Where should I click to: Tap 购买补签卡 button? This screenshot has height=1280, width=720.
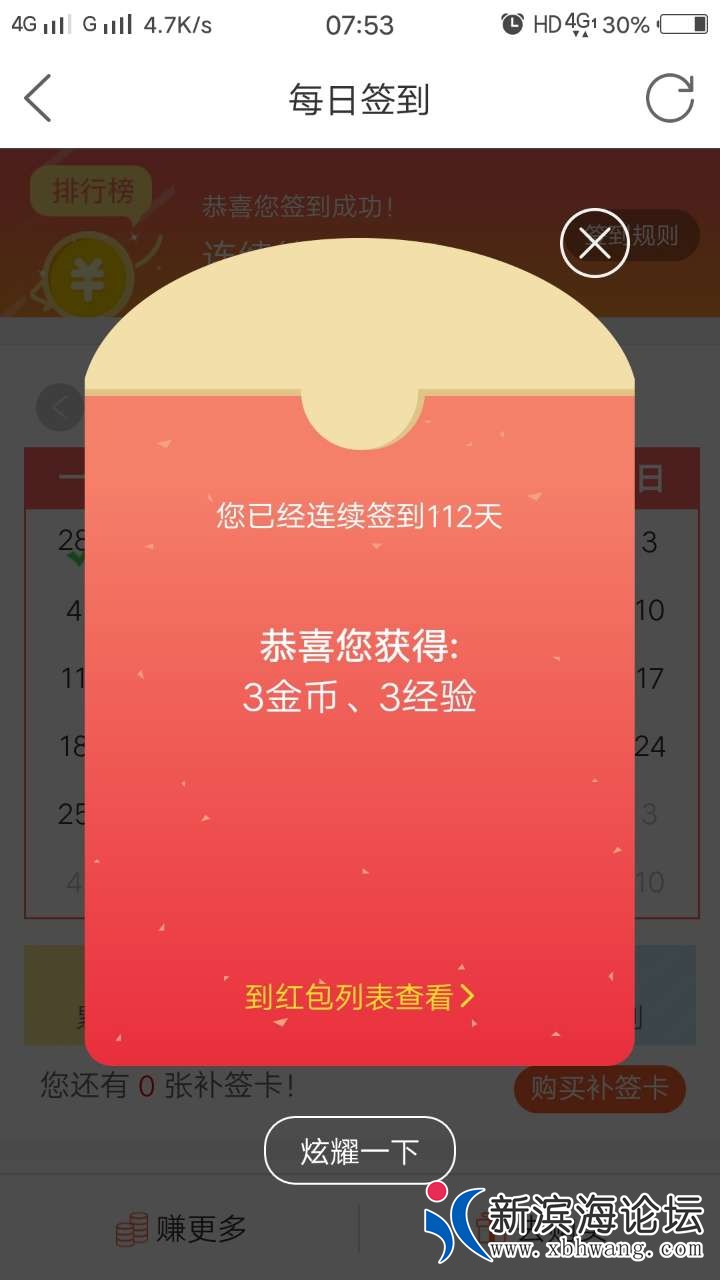[599, 1088]
